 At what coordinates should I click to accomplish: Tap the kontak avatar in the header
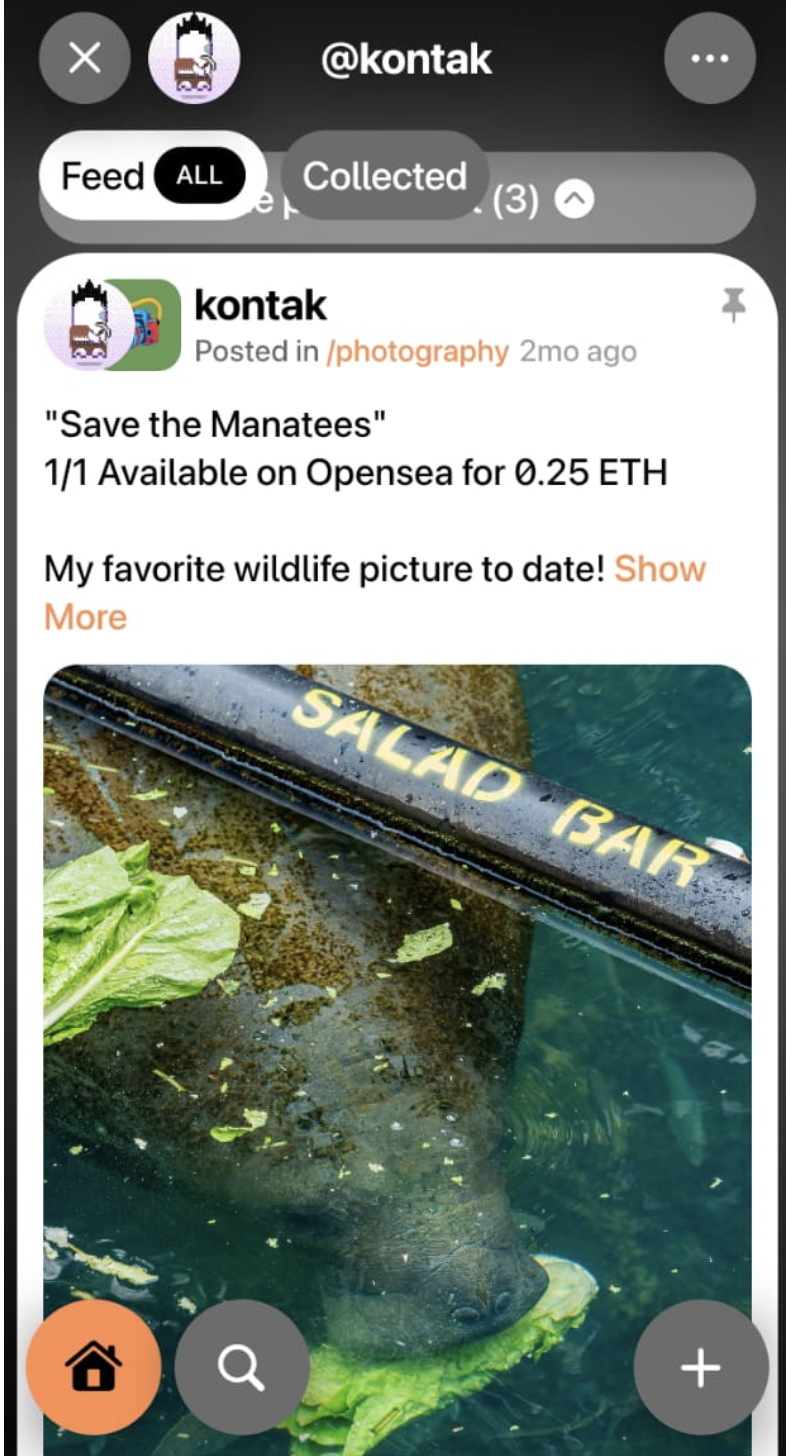(x=194, y=59)
